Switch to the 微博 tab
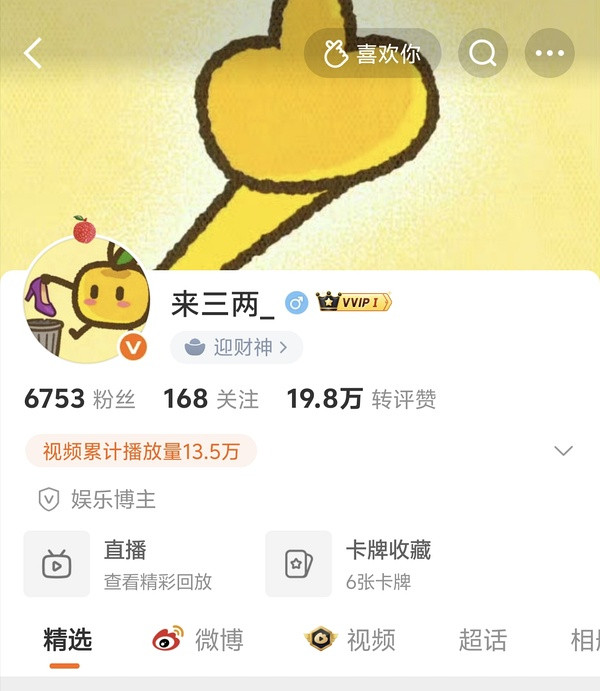 (198, 640)
